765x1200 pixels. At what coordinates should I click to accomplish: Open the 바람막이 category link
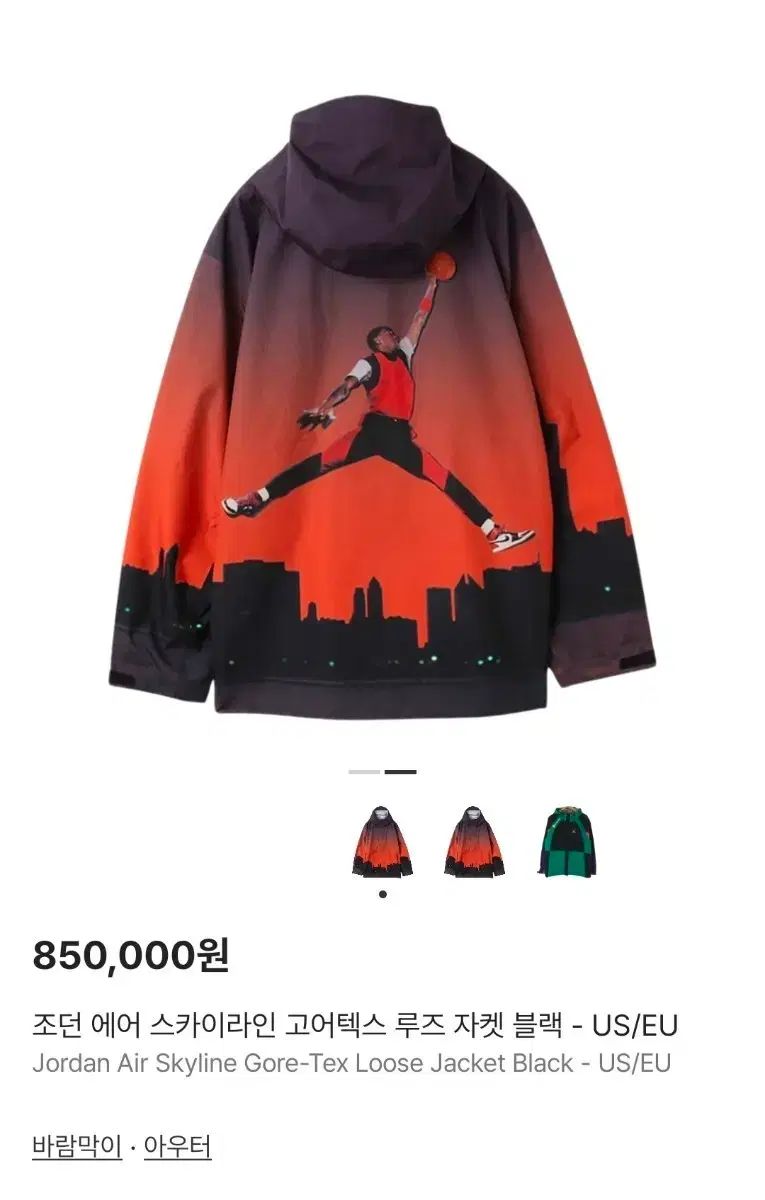(x=77, y=1146)
